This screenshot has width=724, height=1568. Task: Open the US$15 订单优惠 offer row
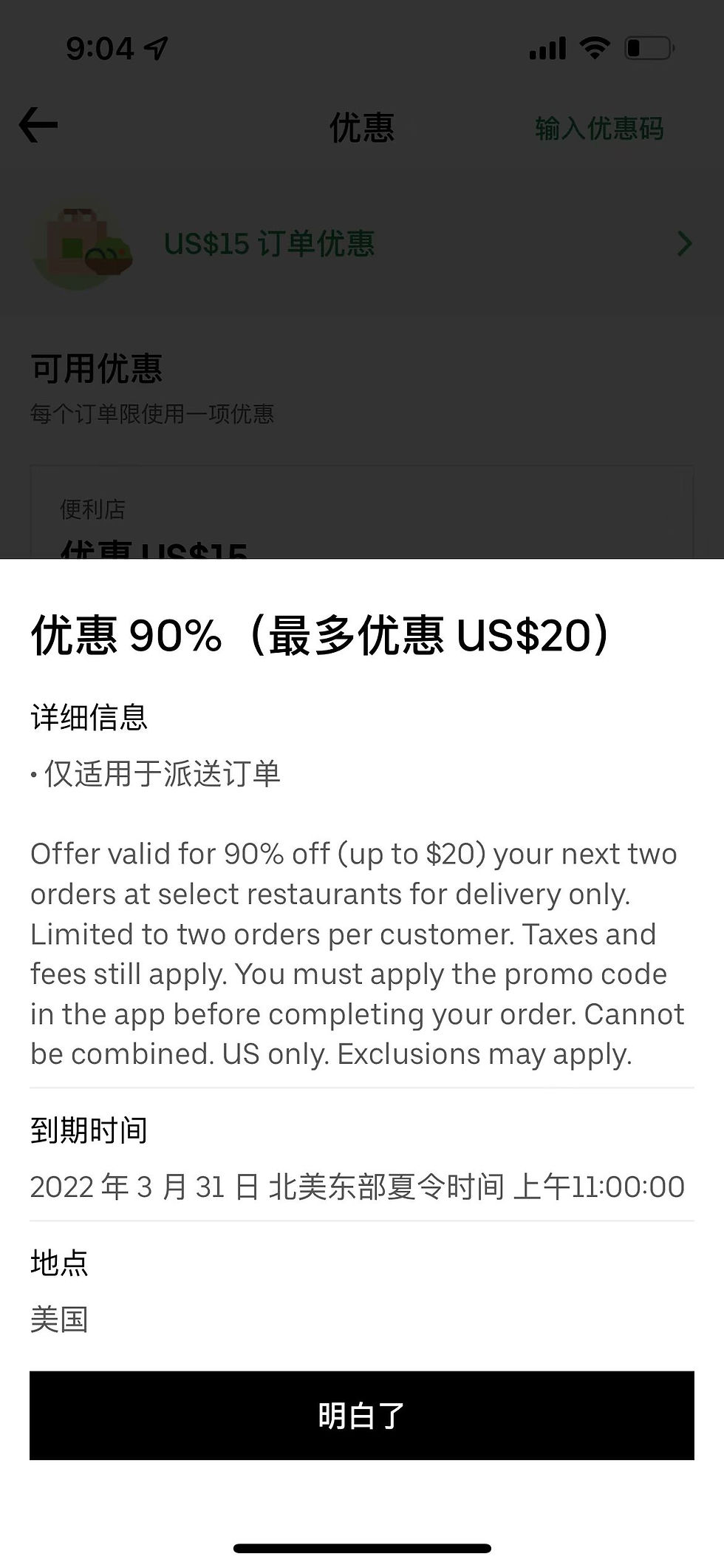click(x=361, y=244)
